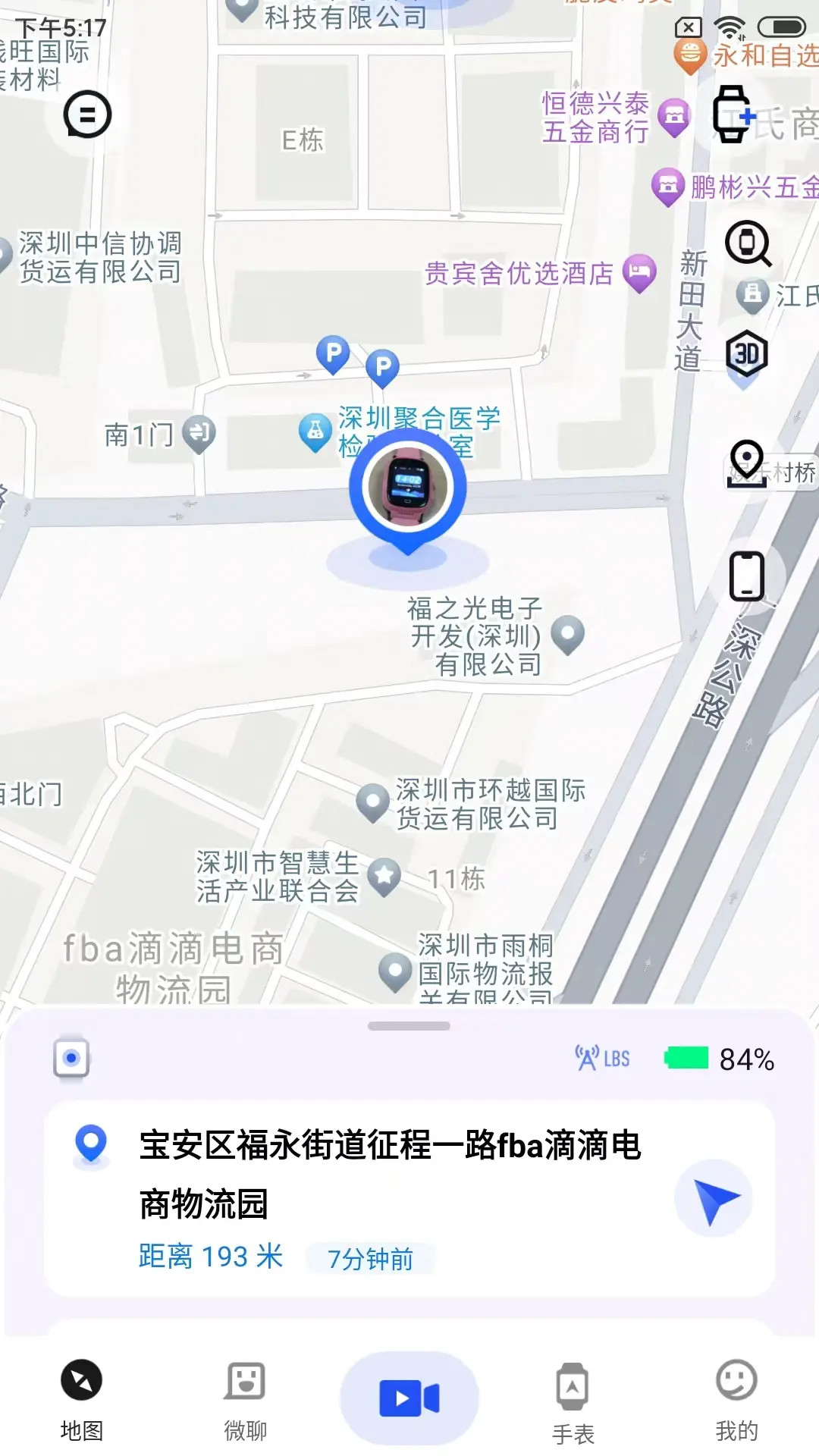Tap the watch locate icon in panel
The width and height of the screenshot is (819, 1456).
click(72, 1057)
